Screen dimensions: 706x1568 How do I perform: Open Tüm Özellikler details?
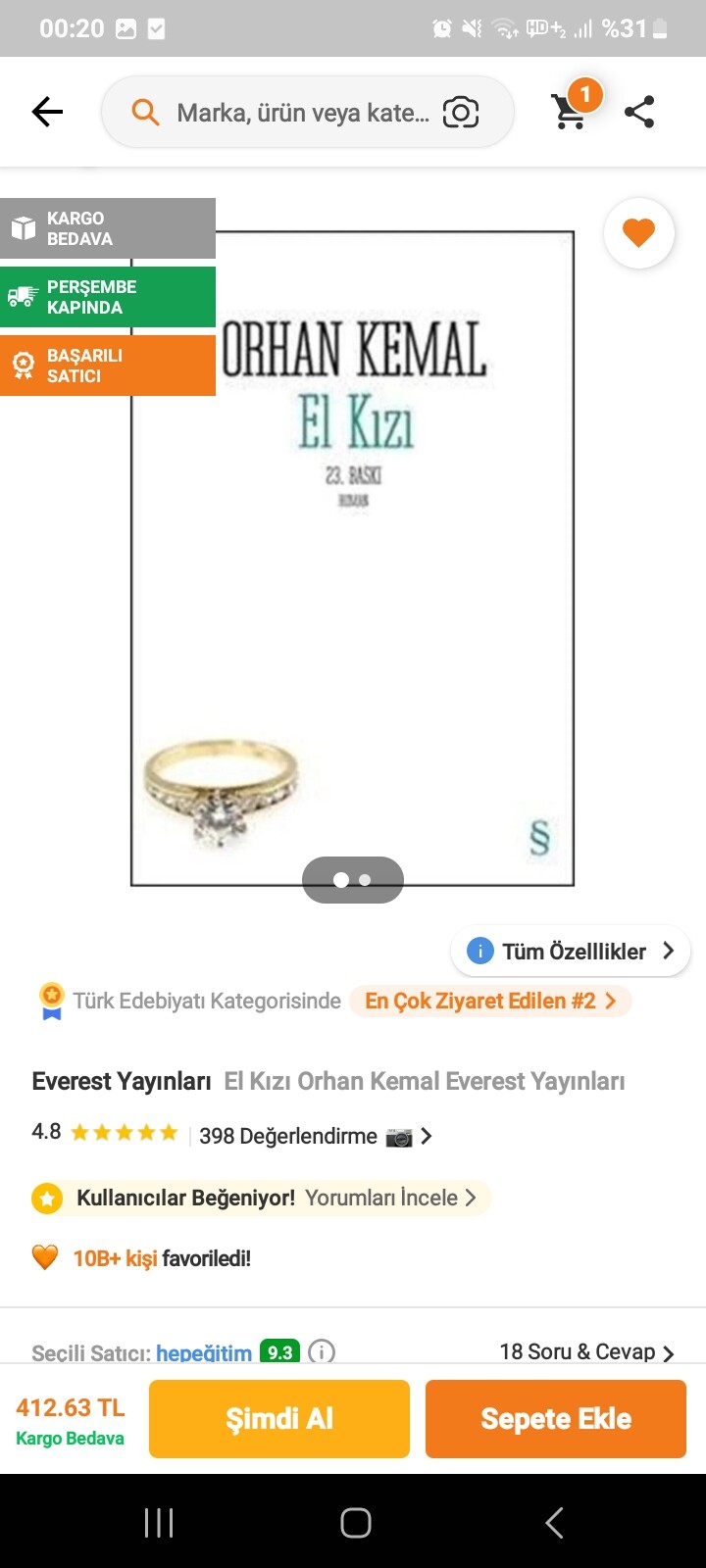[572, 951]
